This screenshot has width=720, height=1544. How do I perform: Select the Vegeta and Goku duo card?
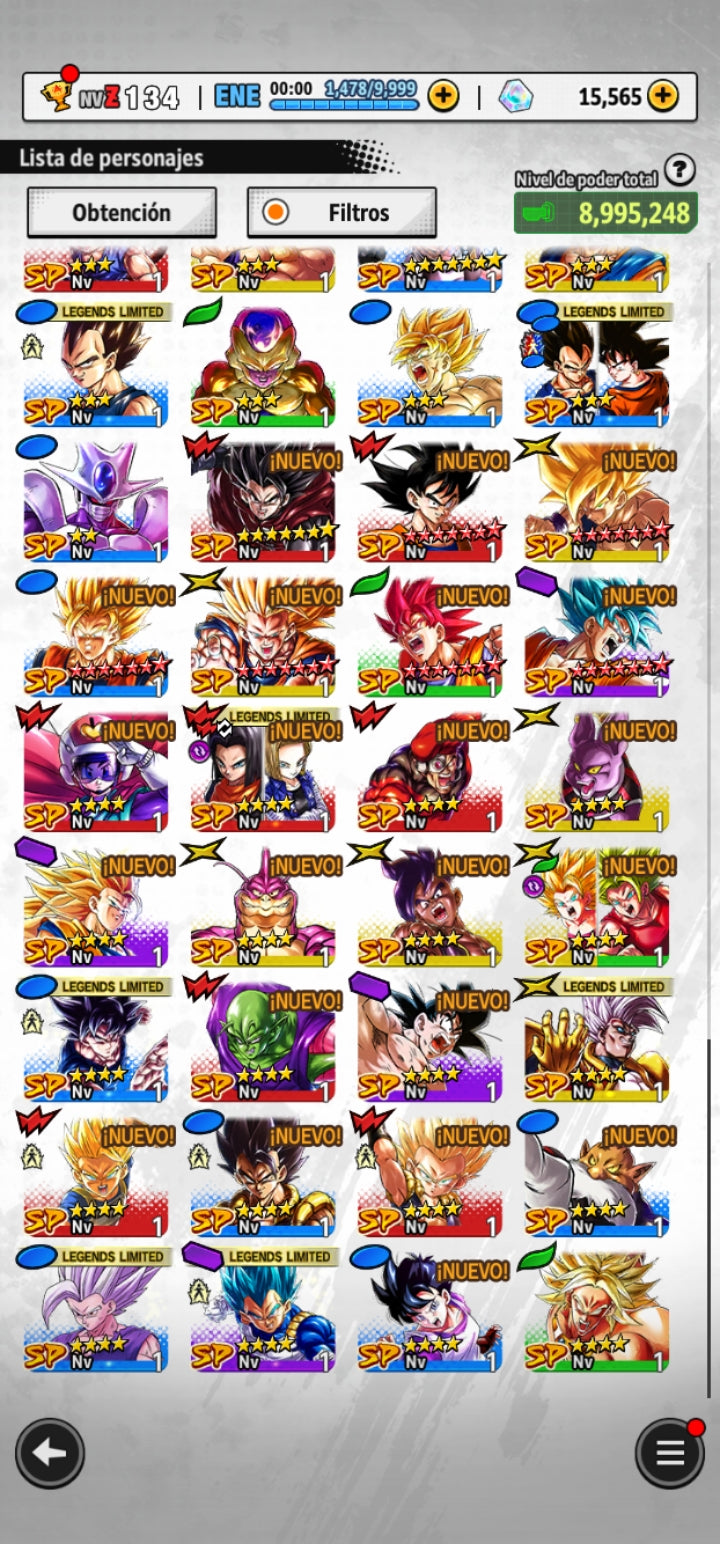tap(597, 365)
